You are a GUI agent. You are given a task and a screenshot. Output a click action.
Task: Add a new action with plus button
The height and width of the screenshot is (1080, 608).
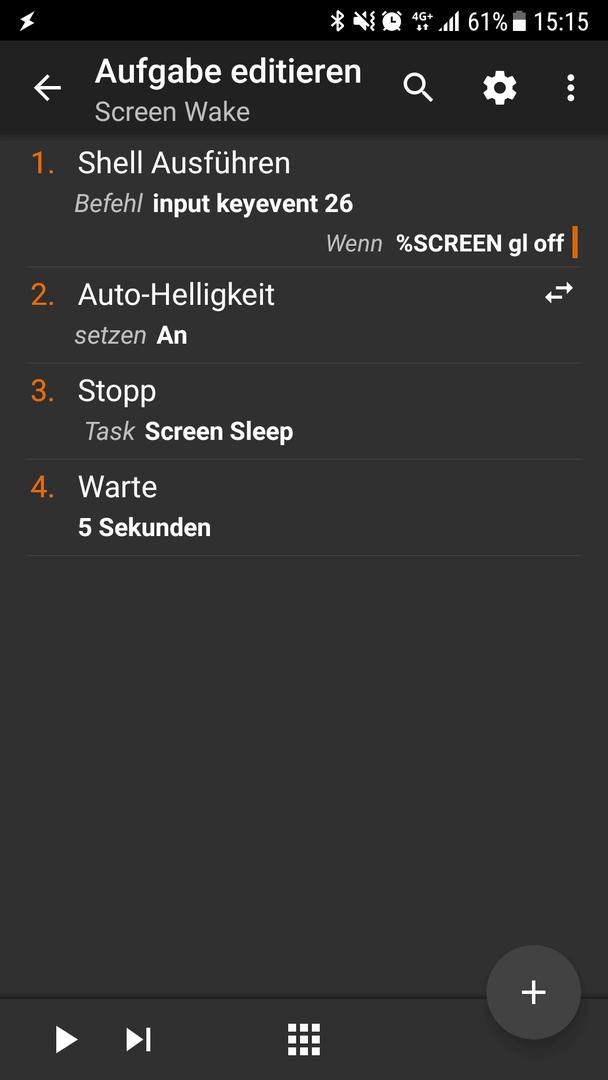coord(533,992)
